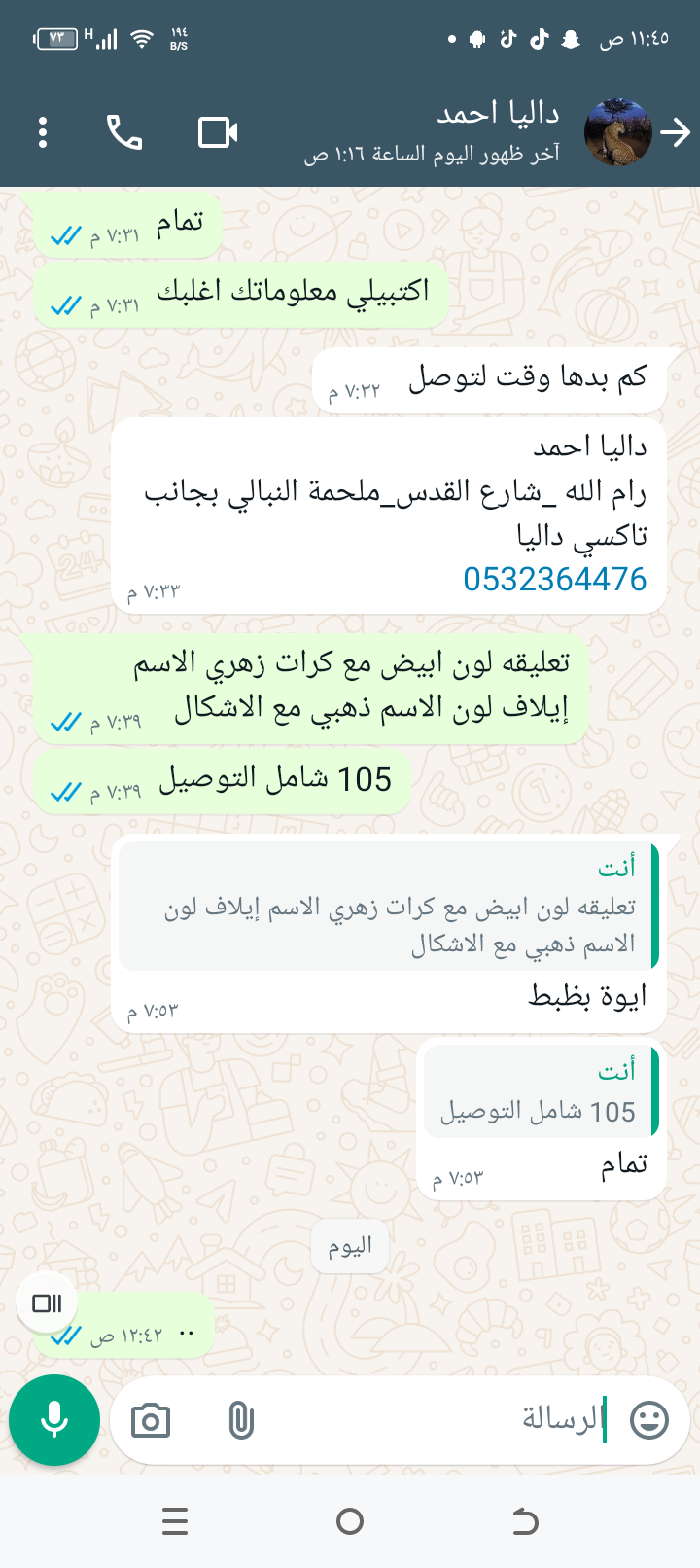The width and height of the screenshot is (700, 1568).
Task: Start a voice call with داليا احمد
Action: tap(124, 132)
